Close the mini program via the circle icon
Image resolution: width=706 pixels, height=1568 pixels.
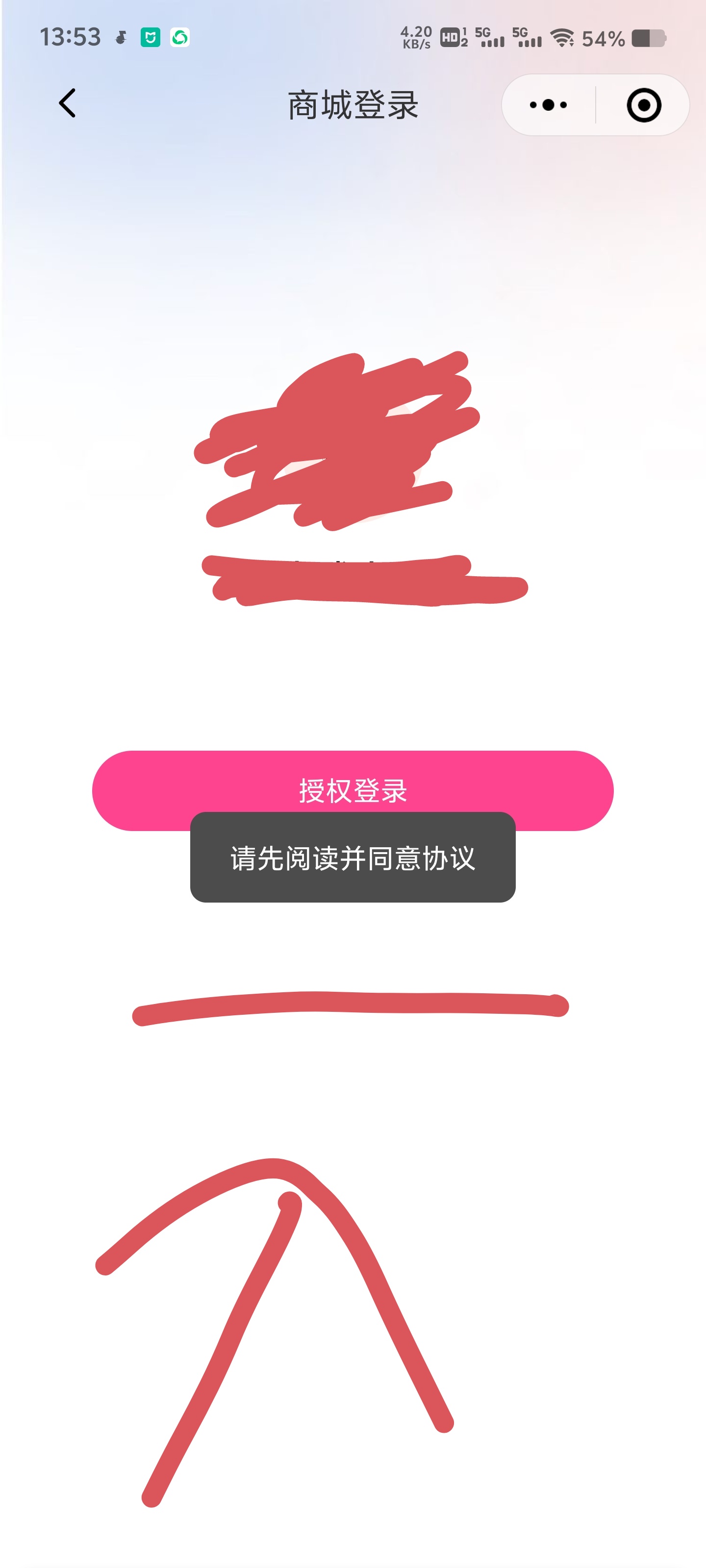[x=643, y=105]
